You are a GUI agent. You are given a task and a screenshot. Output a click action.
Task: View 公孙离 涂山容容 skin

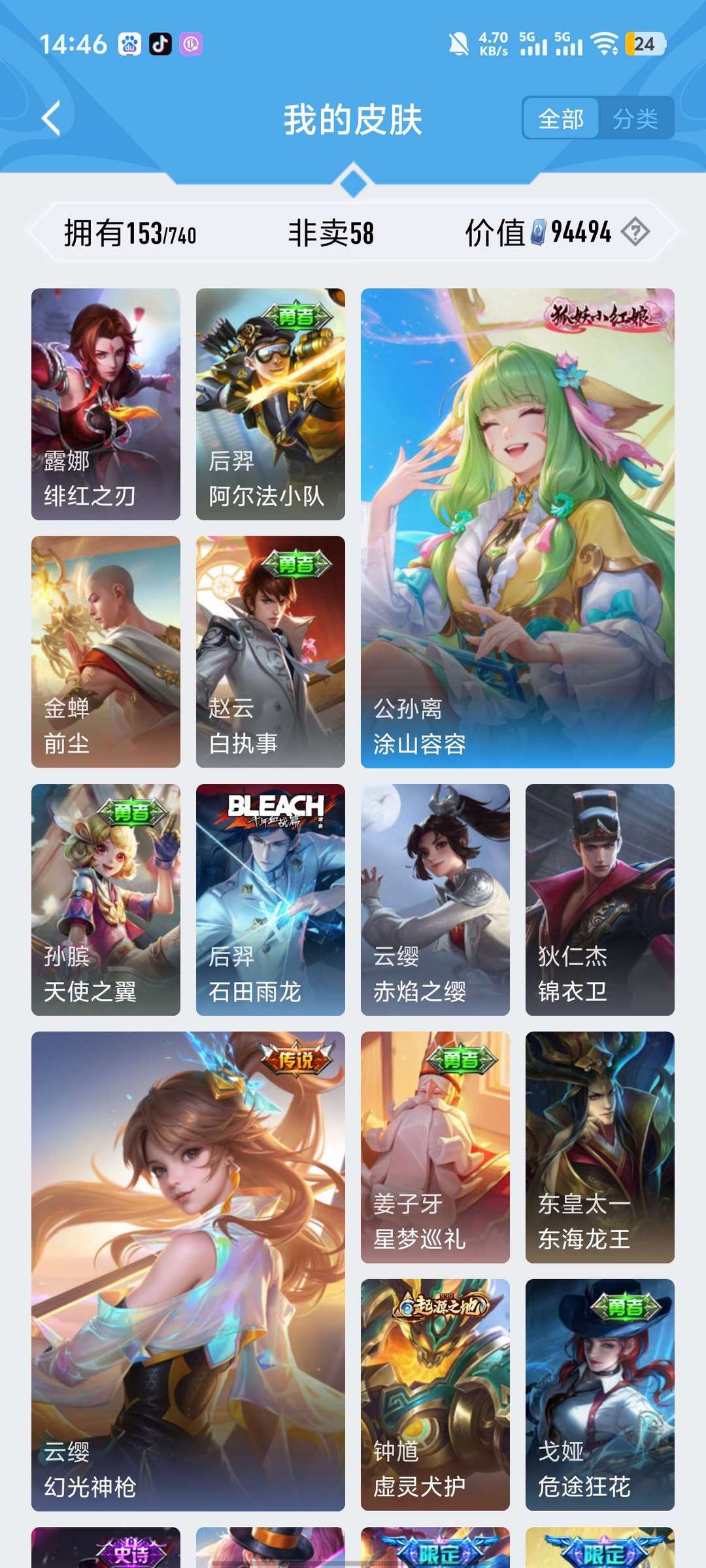point(518,528)
